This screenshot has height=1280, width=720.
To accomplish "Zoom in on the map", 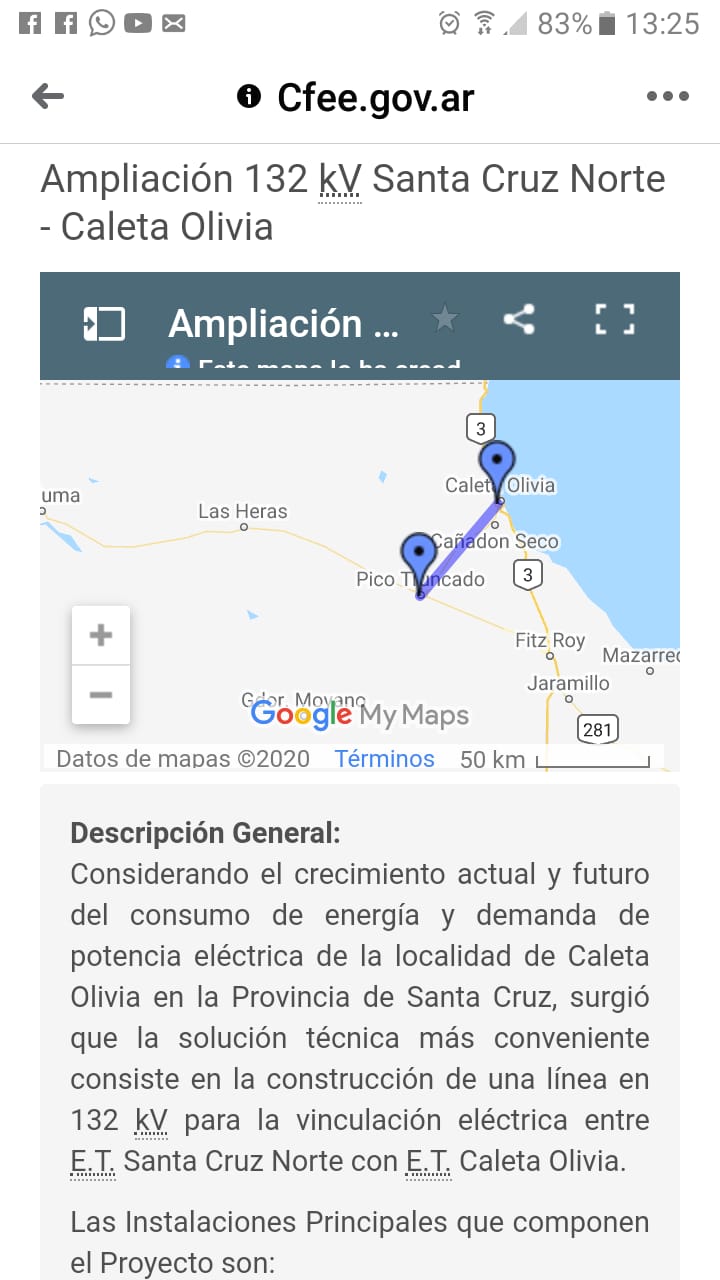I will coord(101,636).
